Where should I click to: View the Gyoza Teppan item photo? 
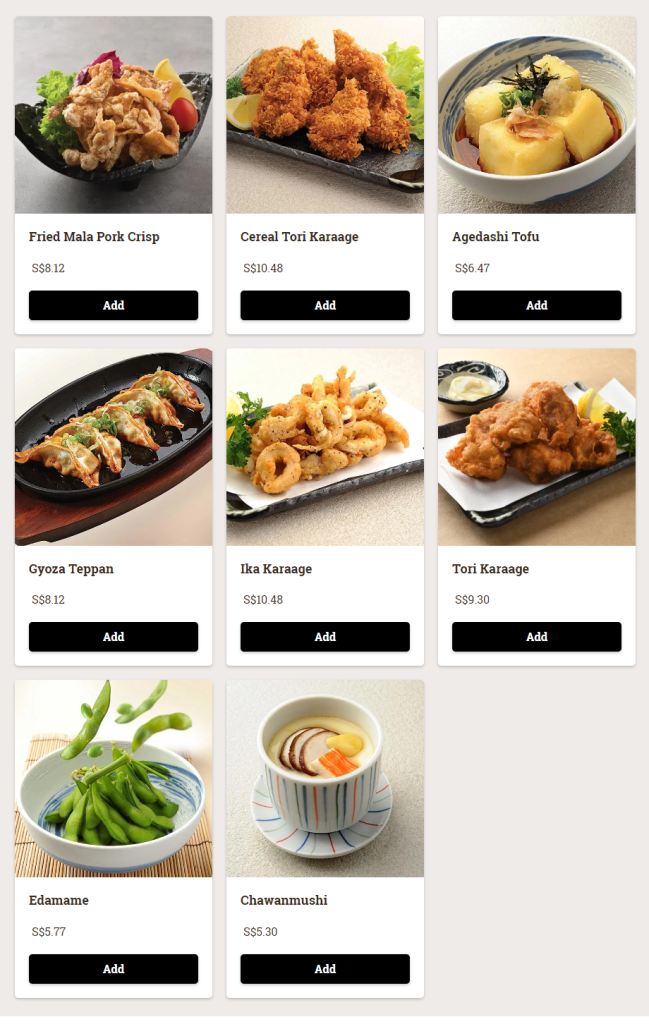(x=113, y=447)
